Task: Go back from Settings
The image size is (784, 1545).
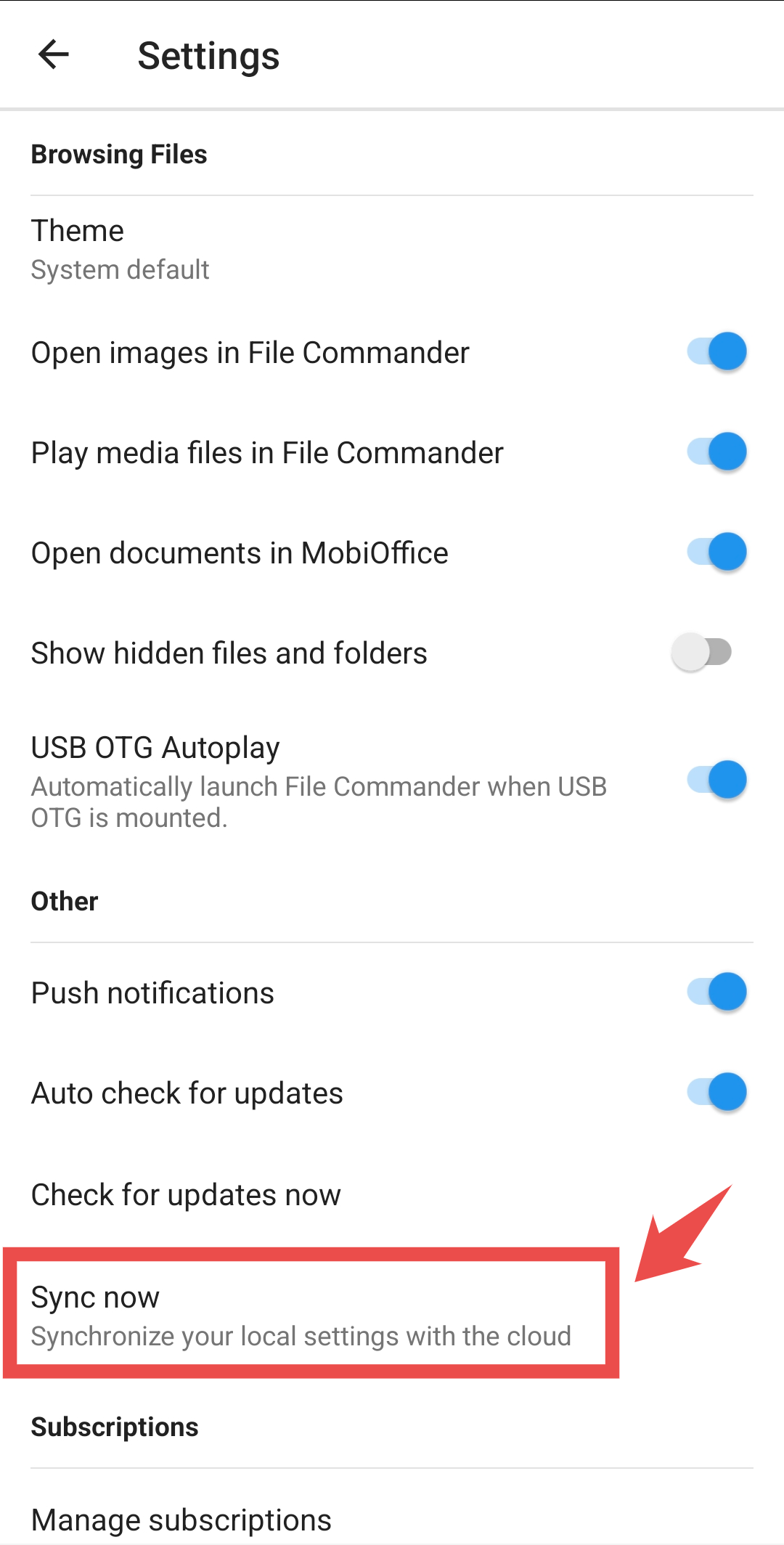Action: click(54, 54)
